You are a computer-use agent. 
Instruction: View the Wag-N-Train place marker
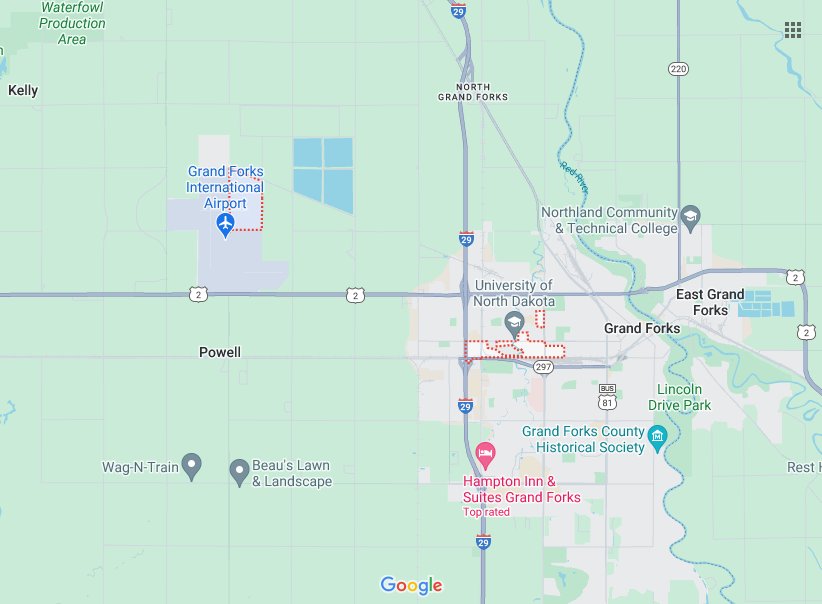click(191, 466)
